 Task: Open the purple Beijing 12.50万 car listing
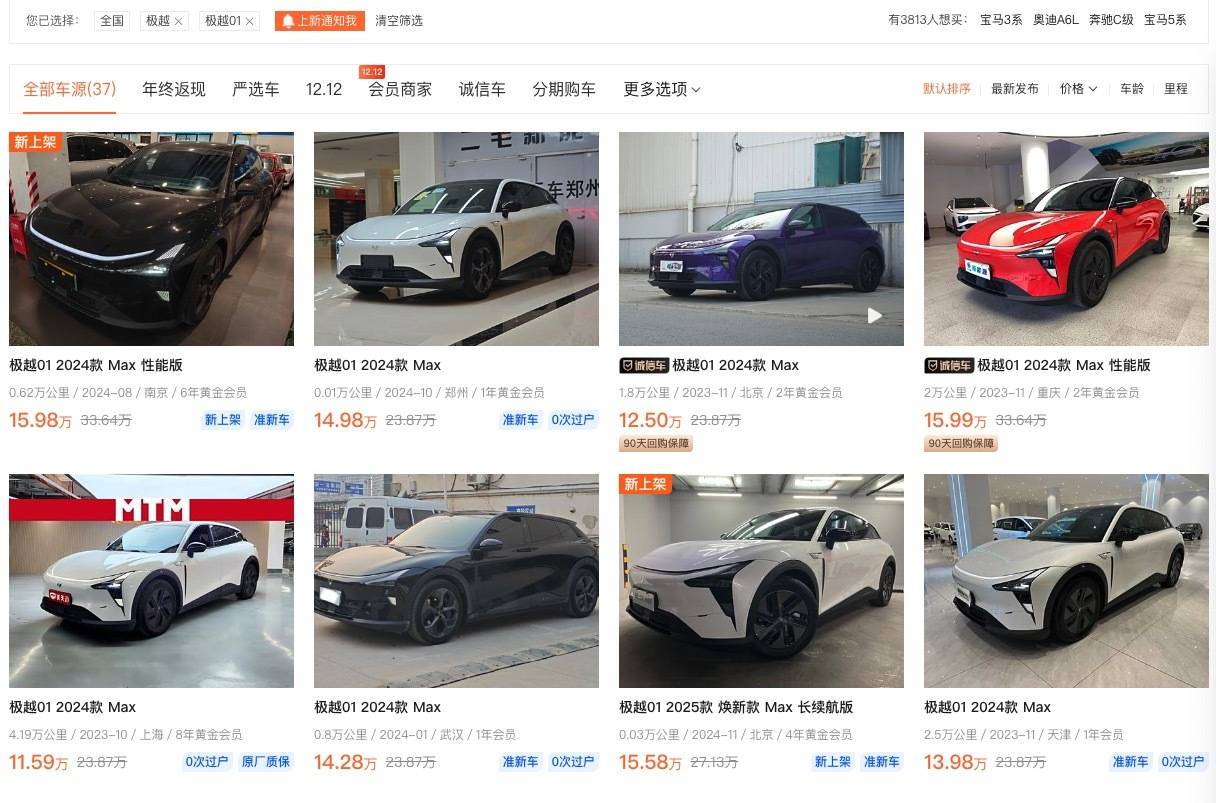tap(761, 240)
